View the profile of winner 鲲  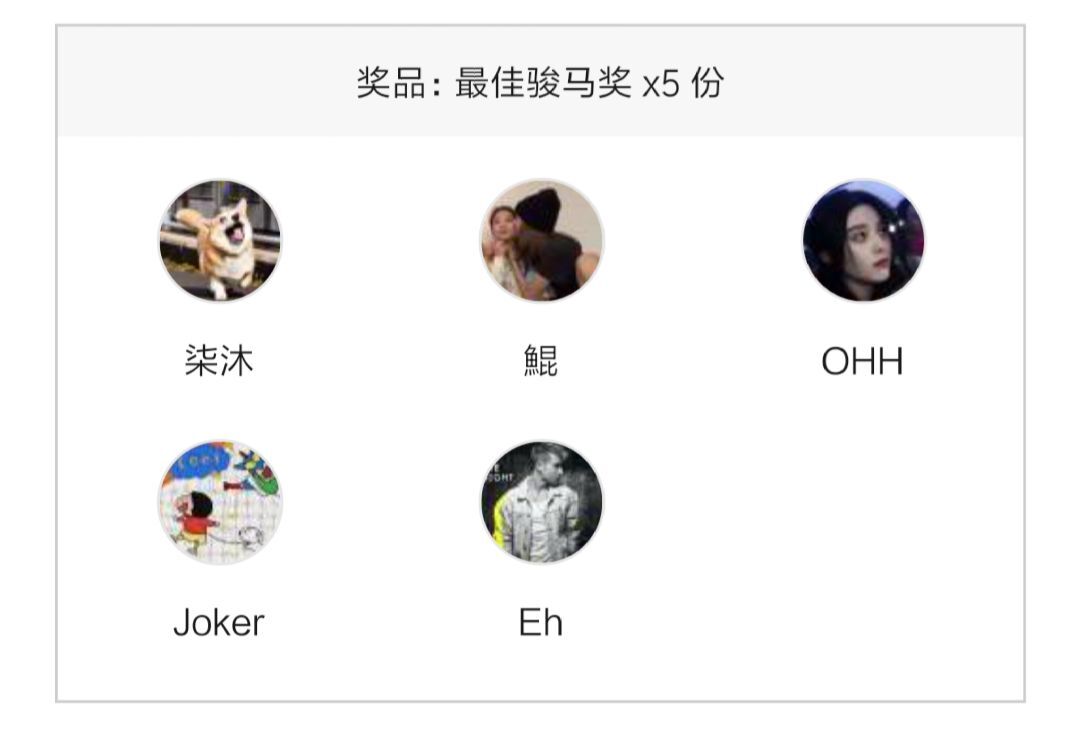[x=541, y=241]
